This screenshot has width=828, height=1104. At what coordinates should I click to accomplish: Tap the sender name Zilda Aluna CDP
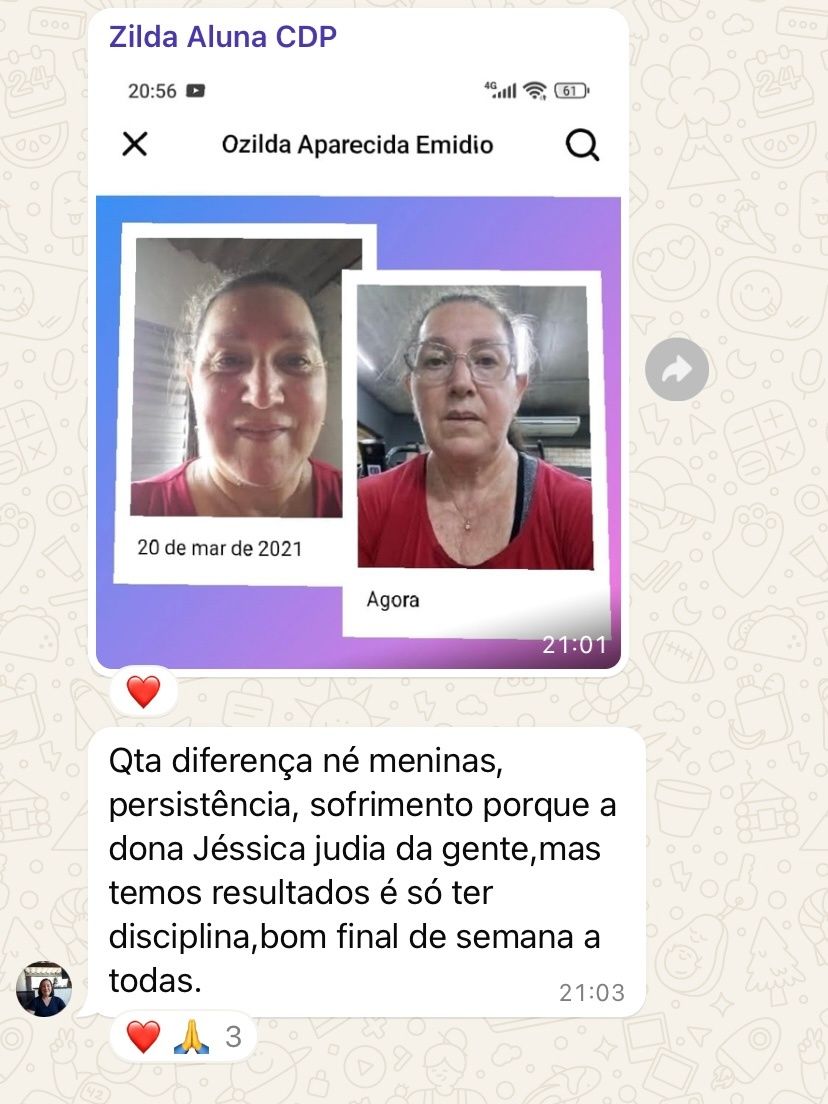pos(222,37)
